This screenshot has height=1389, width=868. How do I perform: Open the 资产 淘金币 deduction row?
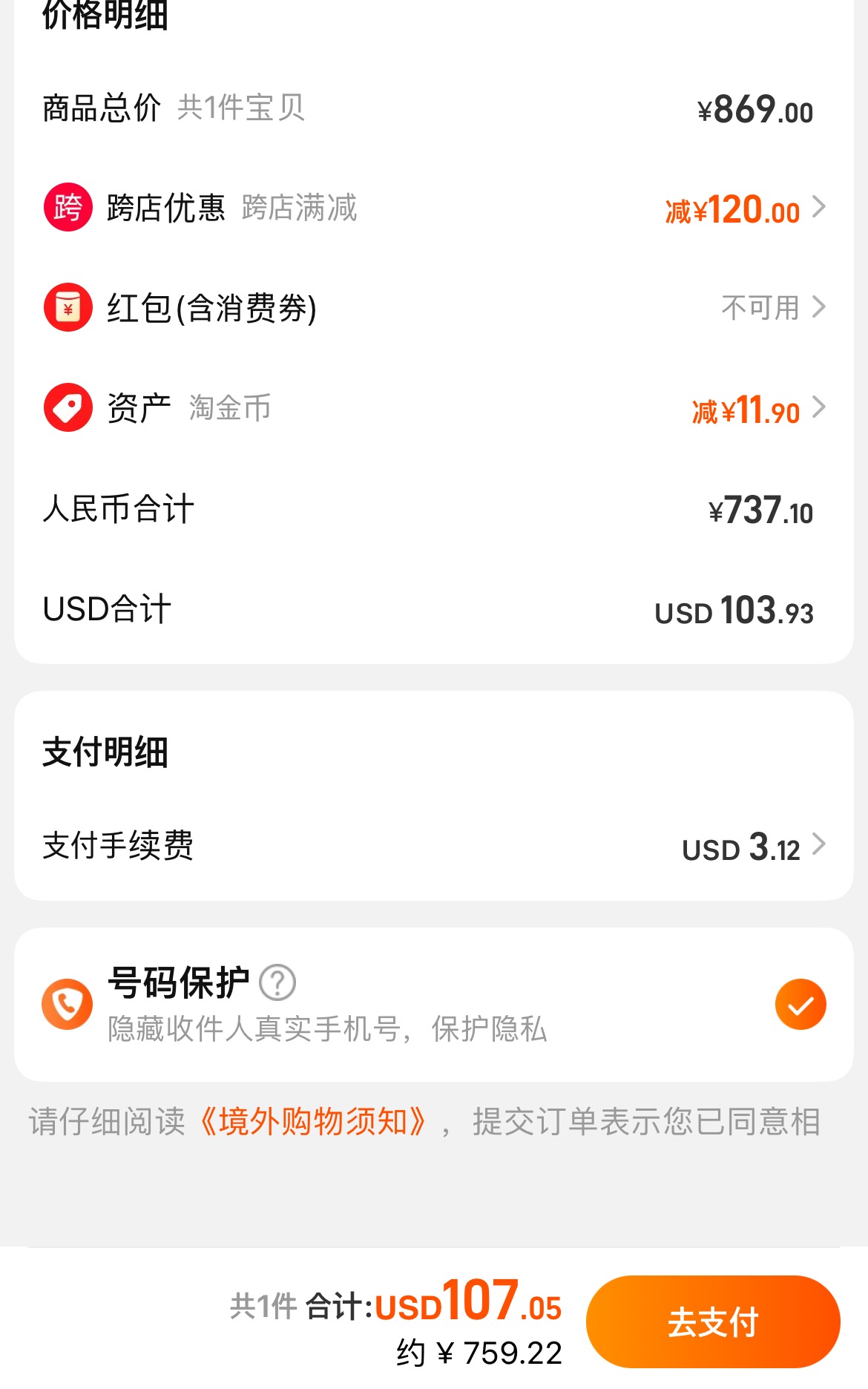pyautogui.click(x=434, y=407)
